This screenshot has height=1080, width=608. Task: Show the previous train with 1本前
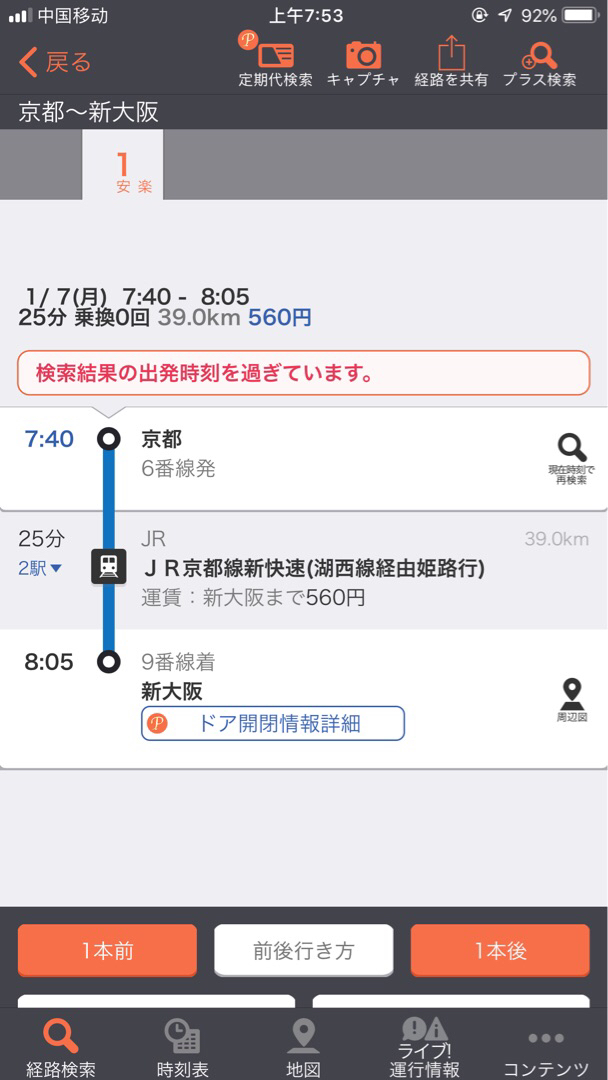coord(107,951)
